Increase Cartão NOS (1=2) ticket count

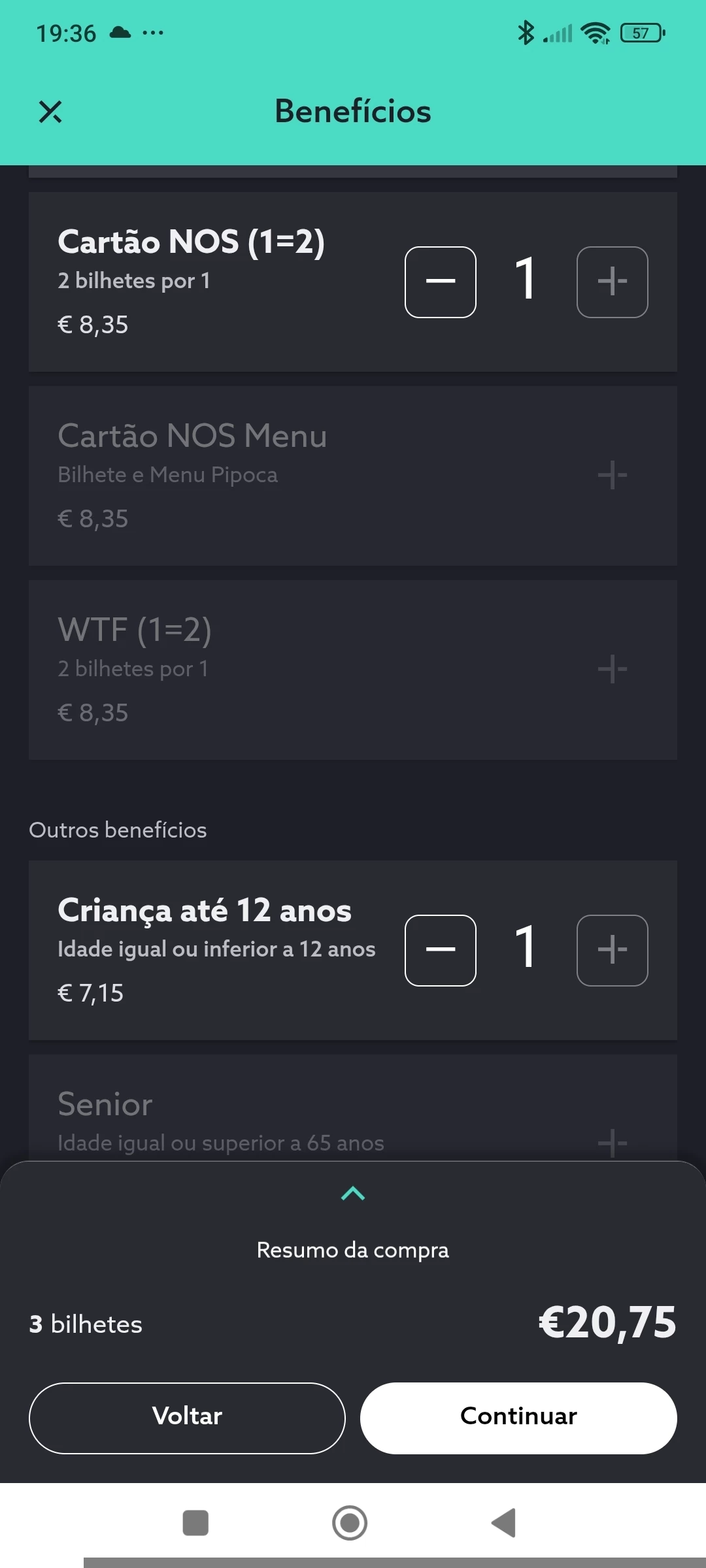612,282
